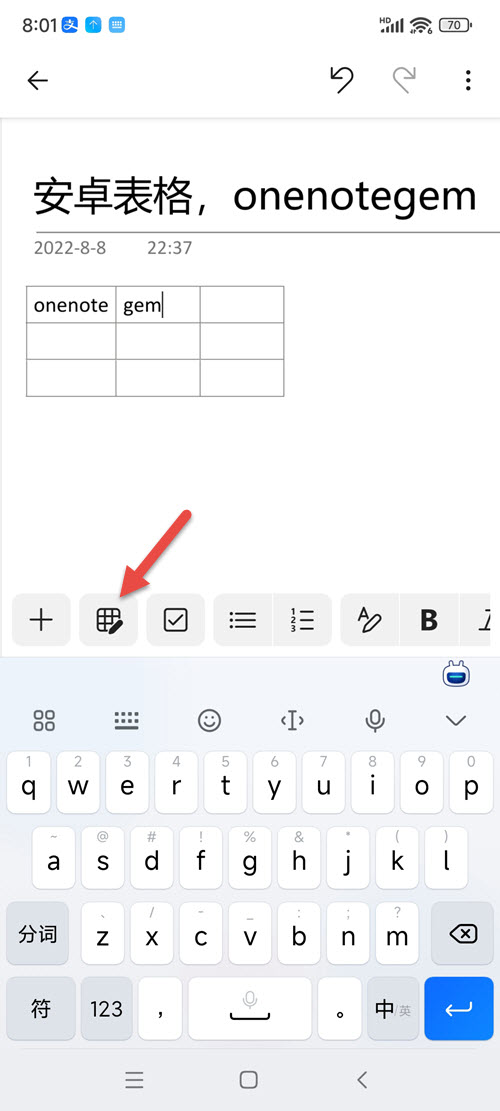The width and height of the screenshot is (500, 1111).
Task: Open the table editing tool
Action: [x=108, y=620]
